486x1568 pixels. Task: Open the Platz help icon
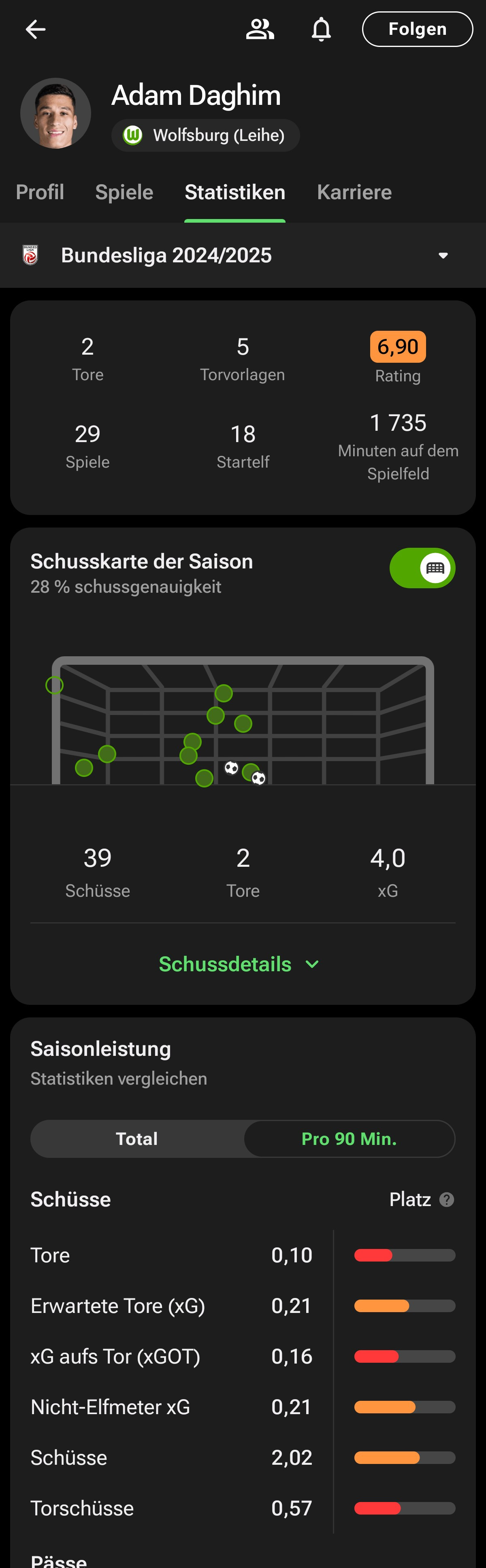[x=447, y=1200]
